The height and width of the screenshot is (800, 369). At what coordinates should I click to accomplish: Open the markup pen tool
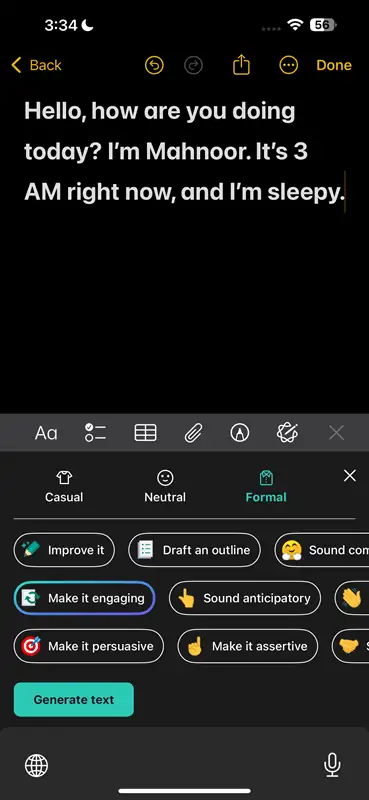tap(240, 433)
